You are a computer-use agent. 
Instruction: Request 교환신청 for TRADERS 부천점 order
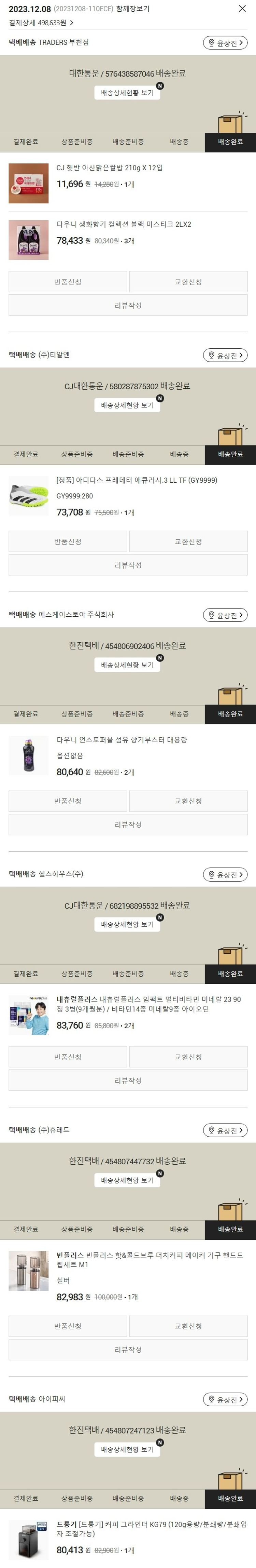pyautogui.click(x=188, y=282)
